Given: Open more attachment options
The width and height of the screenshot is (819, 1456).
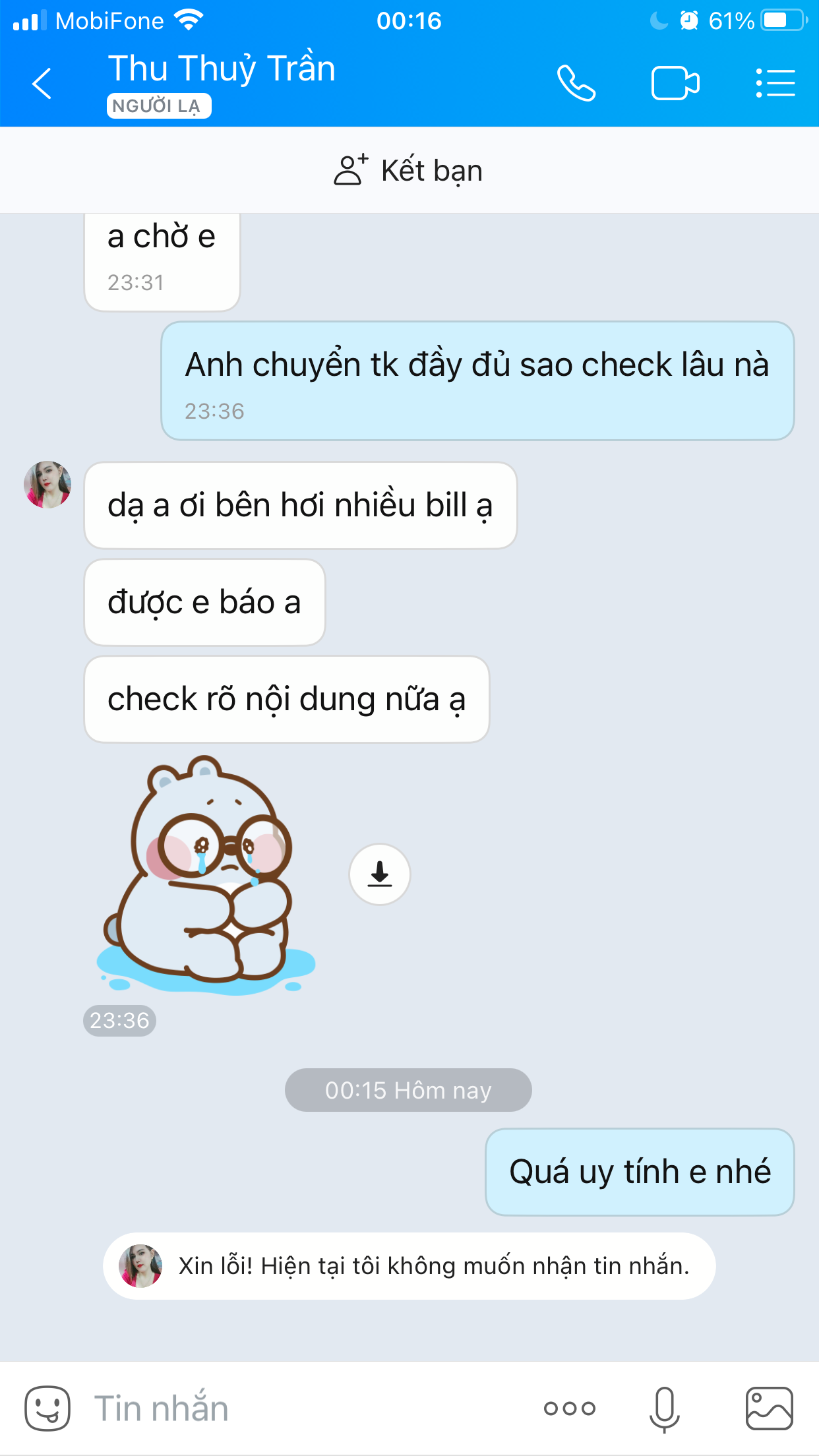Looking at the screenshot, I should (x=569, y=1409).
